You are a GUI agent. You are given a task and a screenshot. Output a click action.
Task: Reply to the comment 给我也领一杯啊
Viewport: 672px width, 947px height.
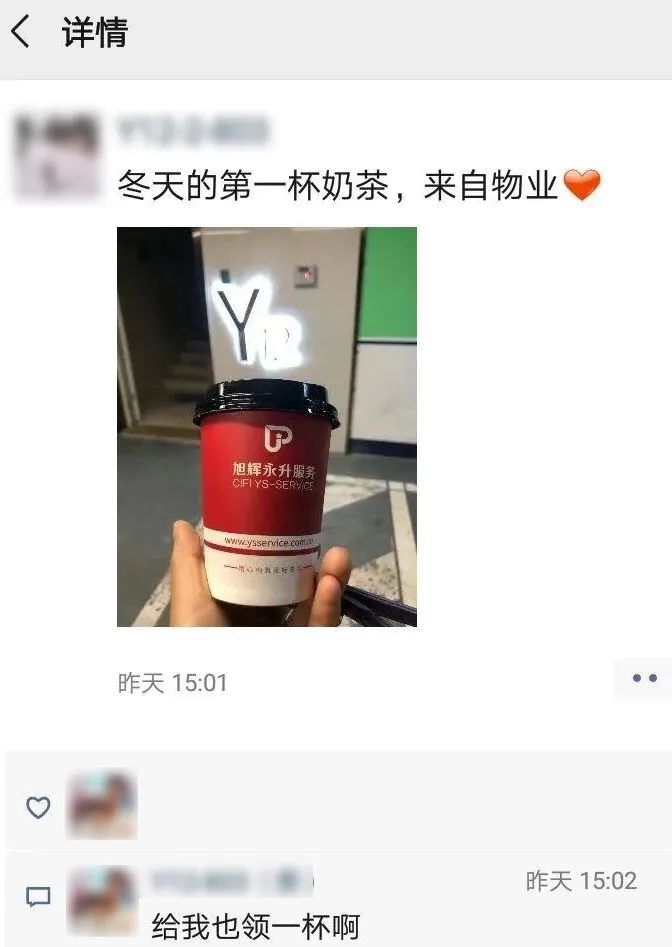pyautogui.click(x=255, y=925)
